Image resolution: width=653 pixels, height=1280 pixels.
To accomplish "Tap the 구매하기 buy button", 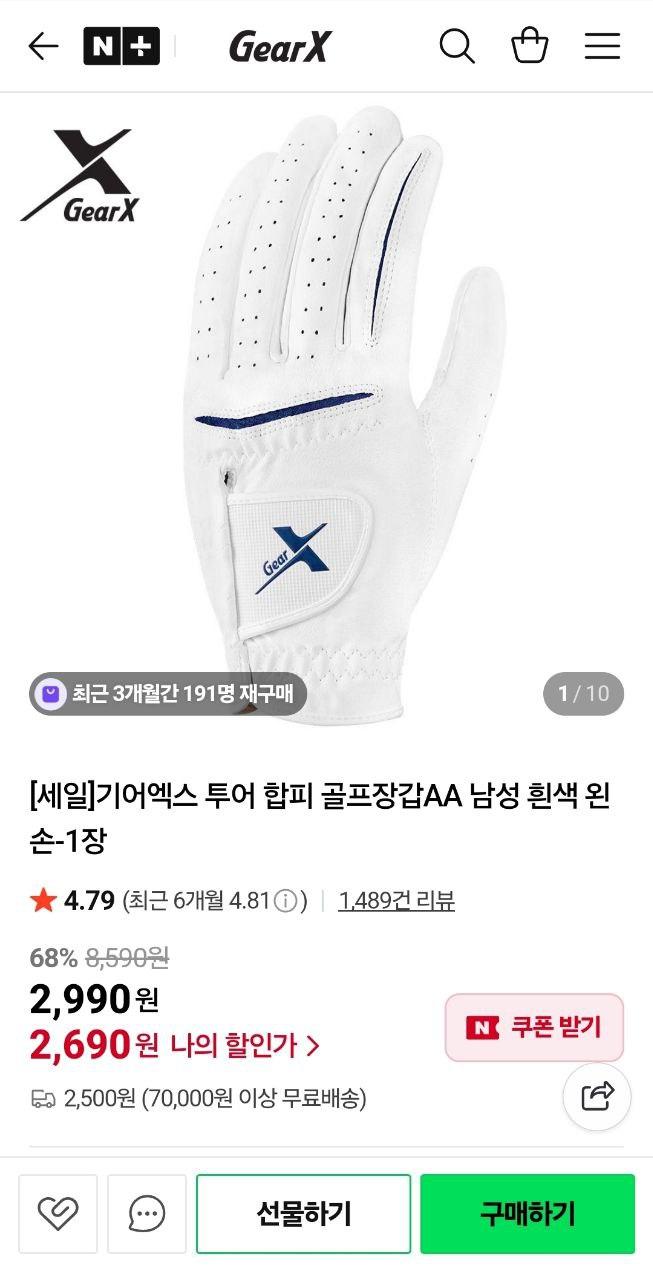I will 527,1214.
